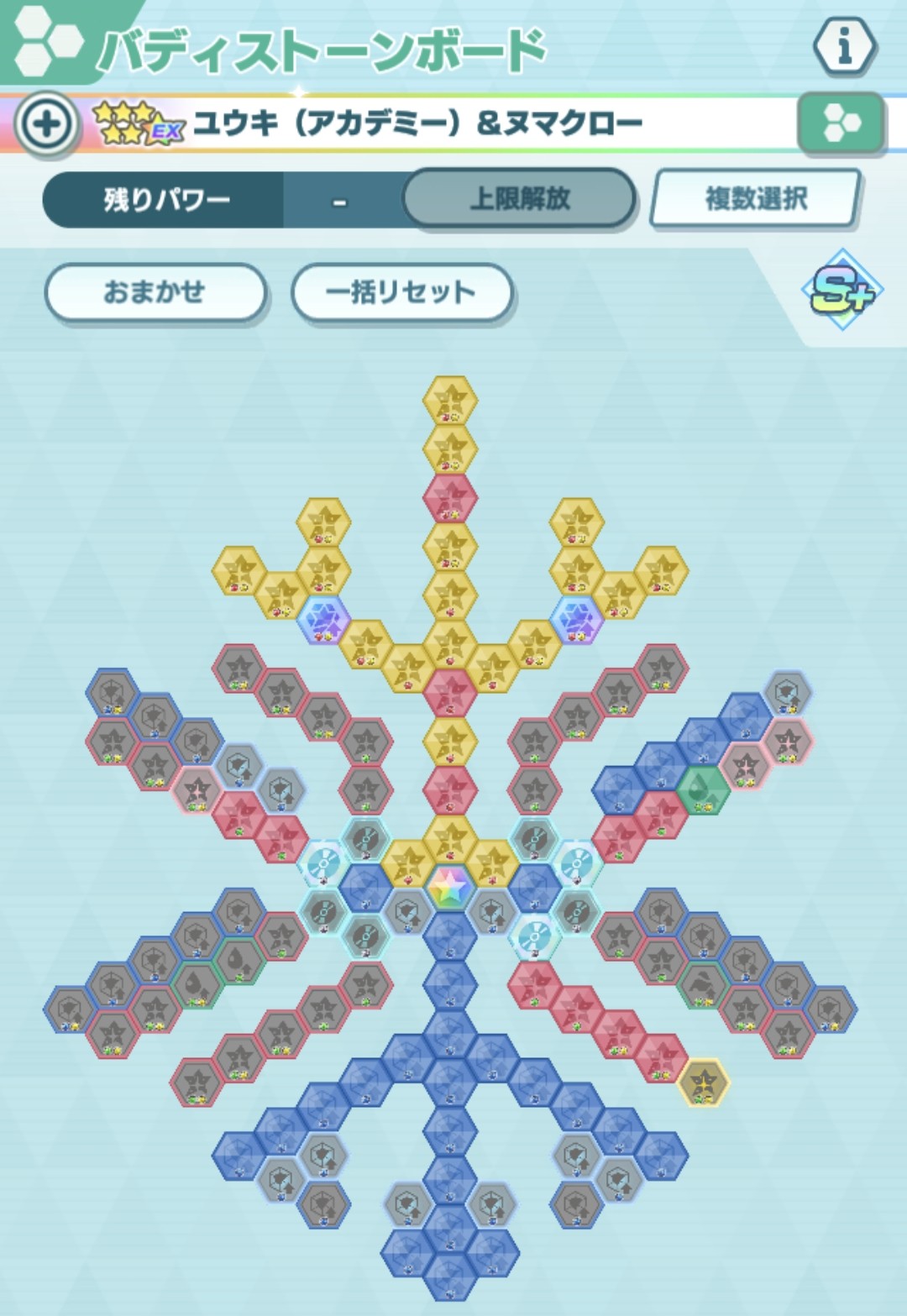
Task: Open the info icon
Action: pos(844,46)
